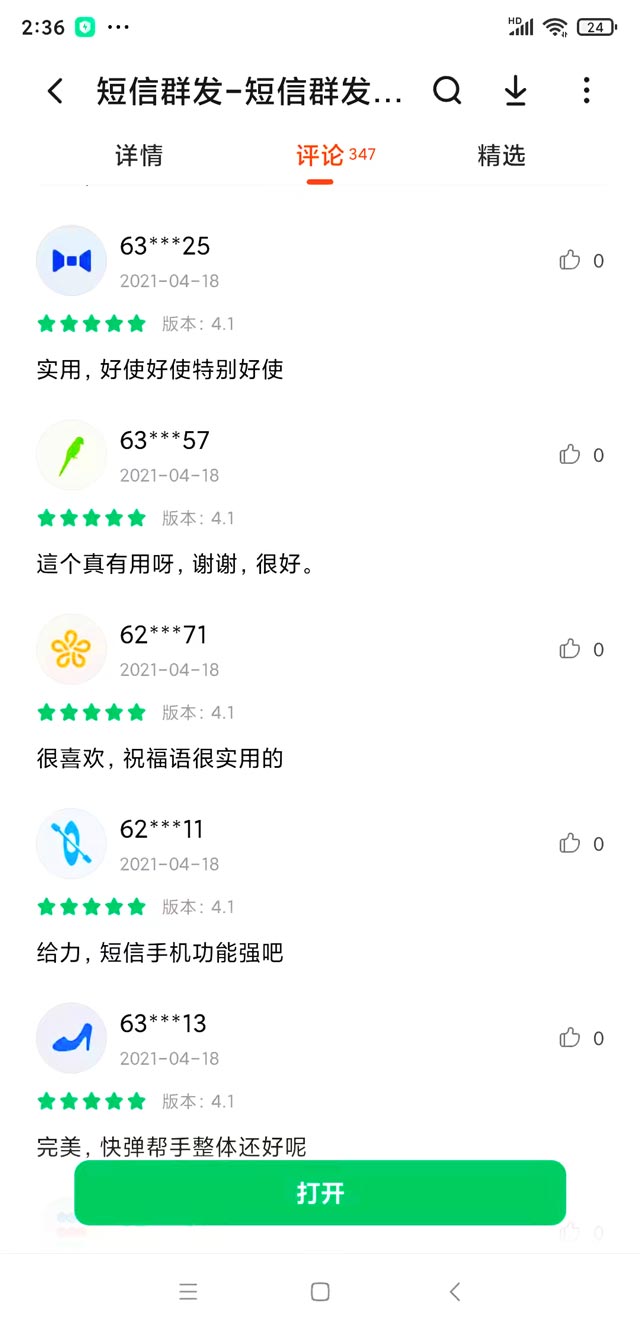640x1330 pixels.
Task: Go back using the header arrow
Action: [x=55, y=92]
